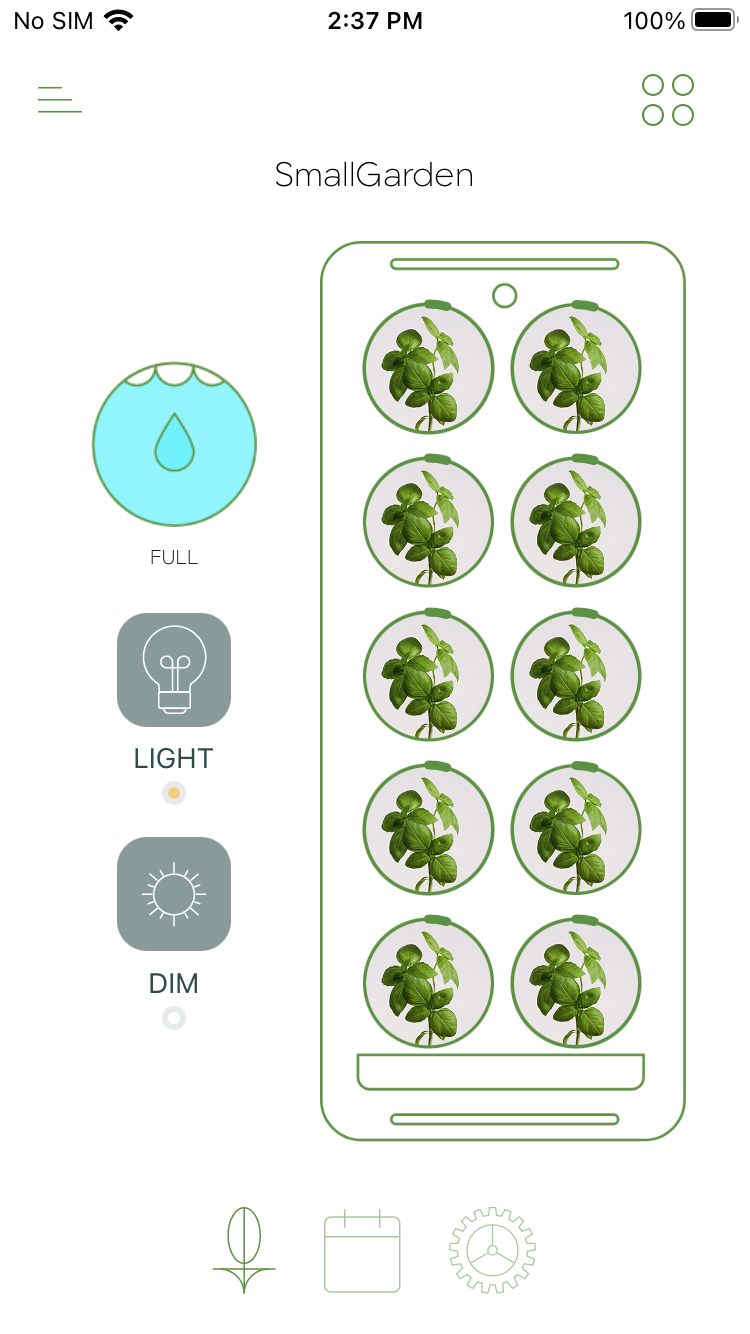The width and height of the screenshot is (750, 1334).
Task: Switch to the plant leaf tab
Action: (244, 1250)
